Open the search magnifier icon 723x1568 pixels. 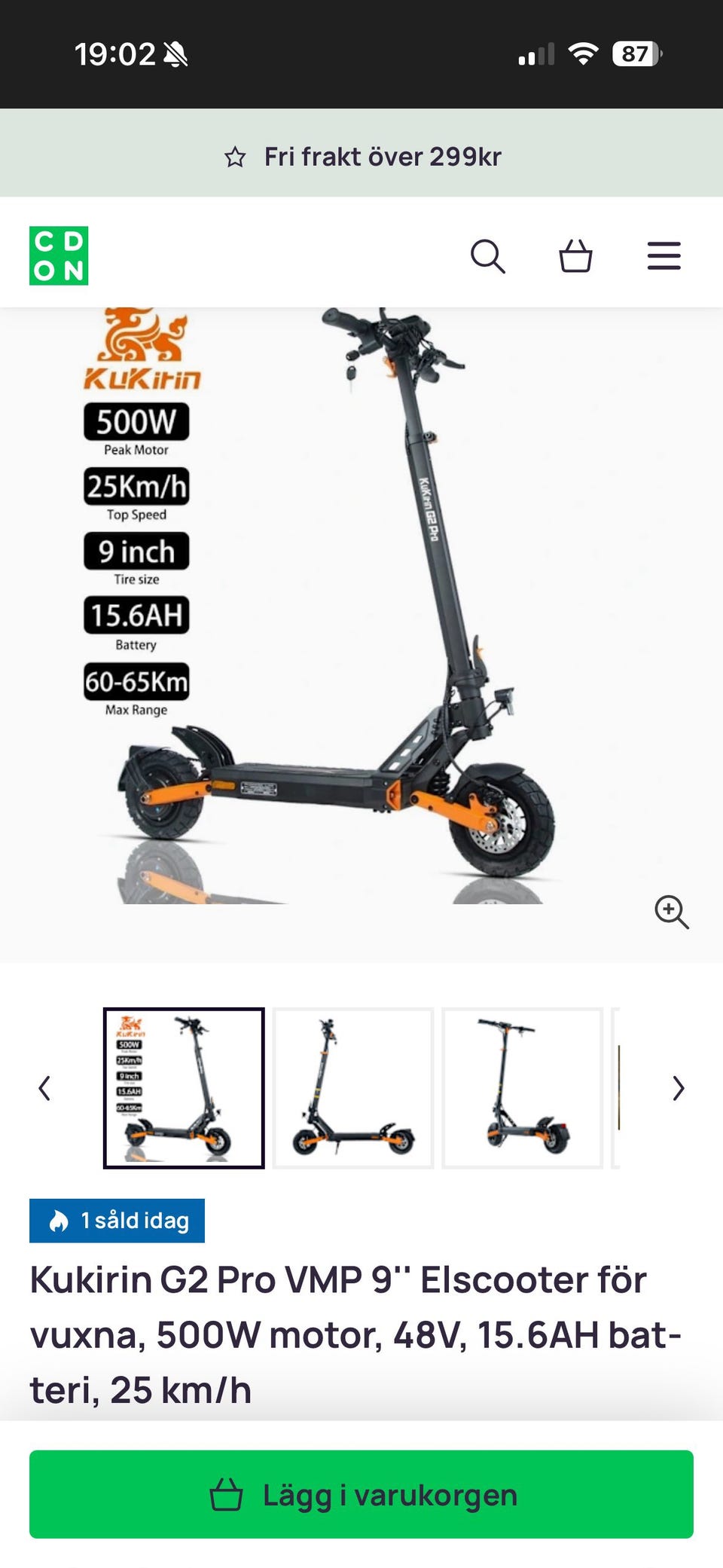tap(488, 256)
